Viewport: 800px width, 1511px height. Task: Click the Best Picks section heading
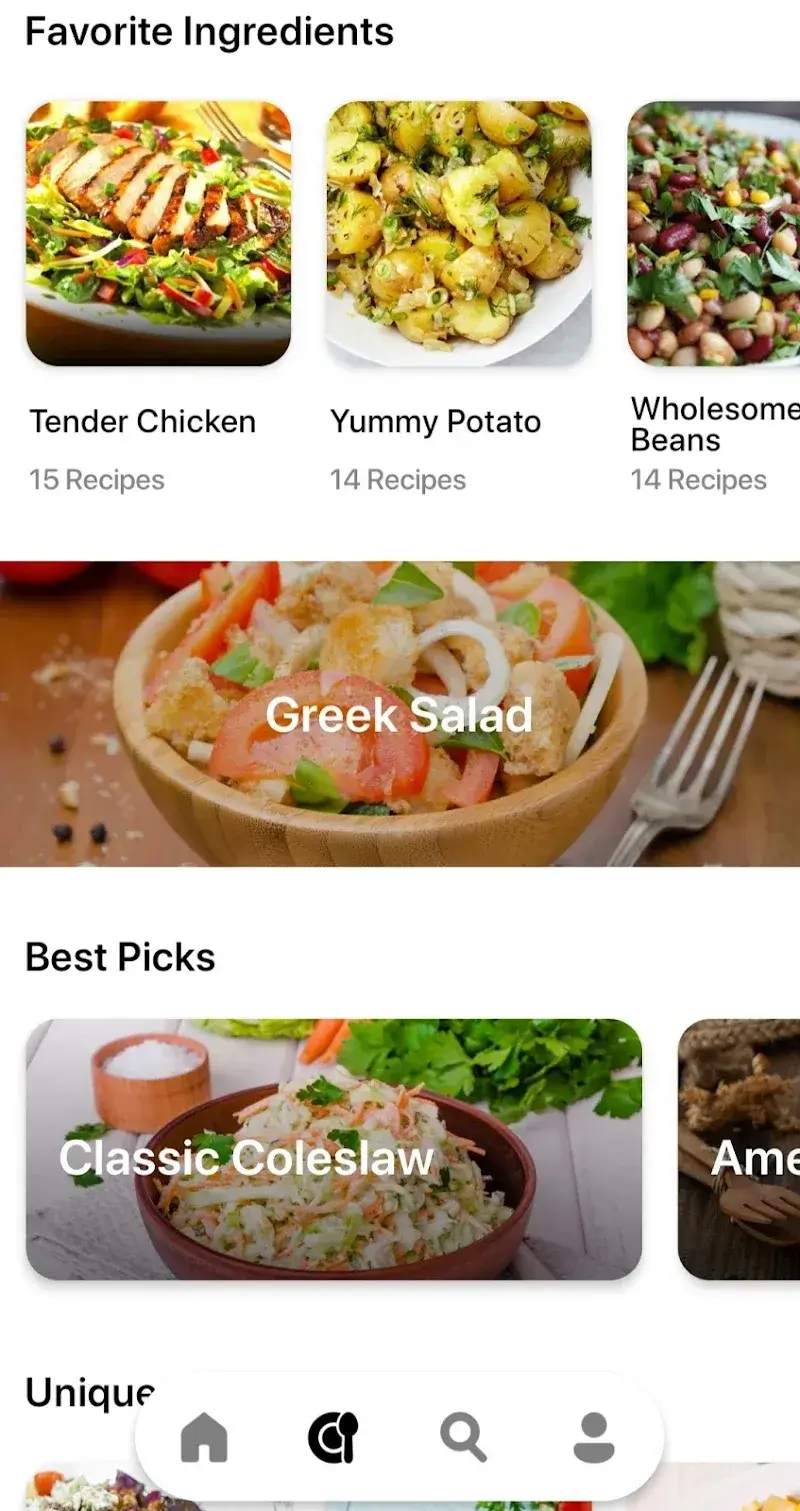(x=120, y=957)
